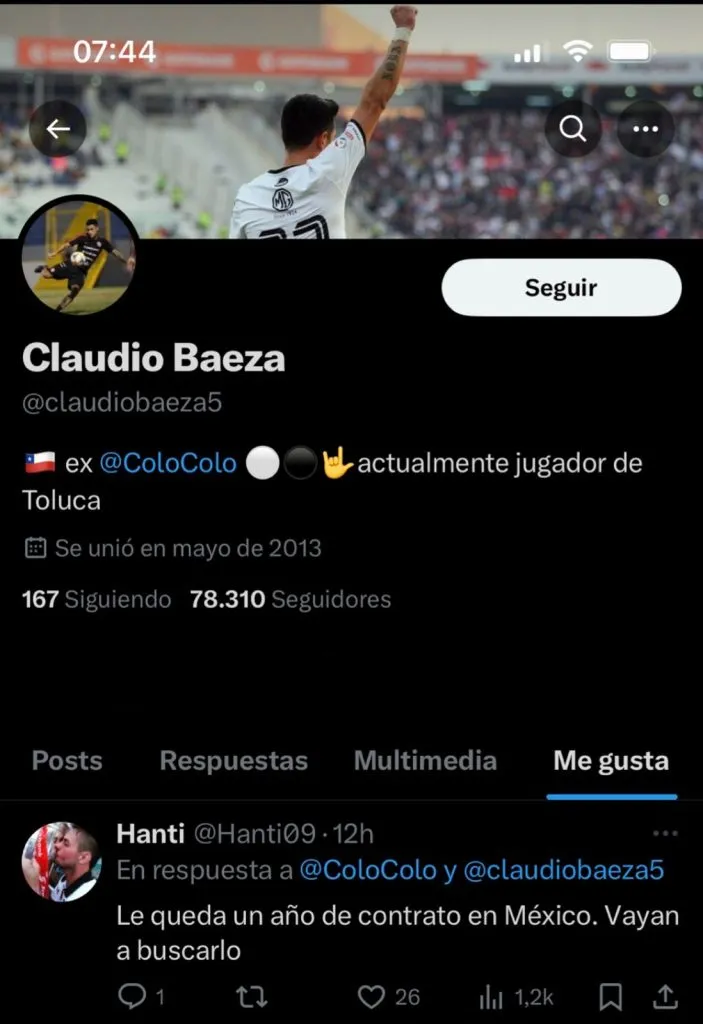Screen dimensions: 703x1024
Task: Open the profile overflow menu
Action: coord(645,129)
